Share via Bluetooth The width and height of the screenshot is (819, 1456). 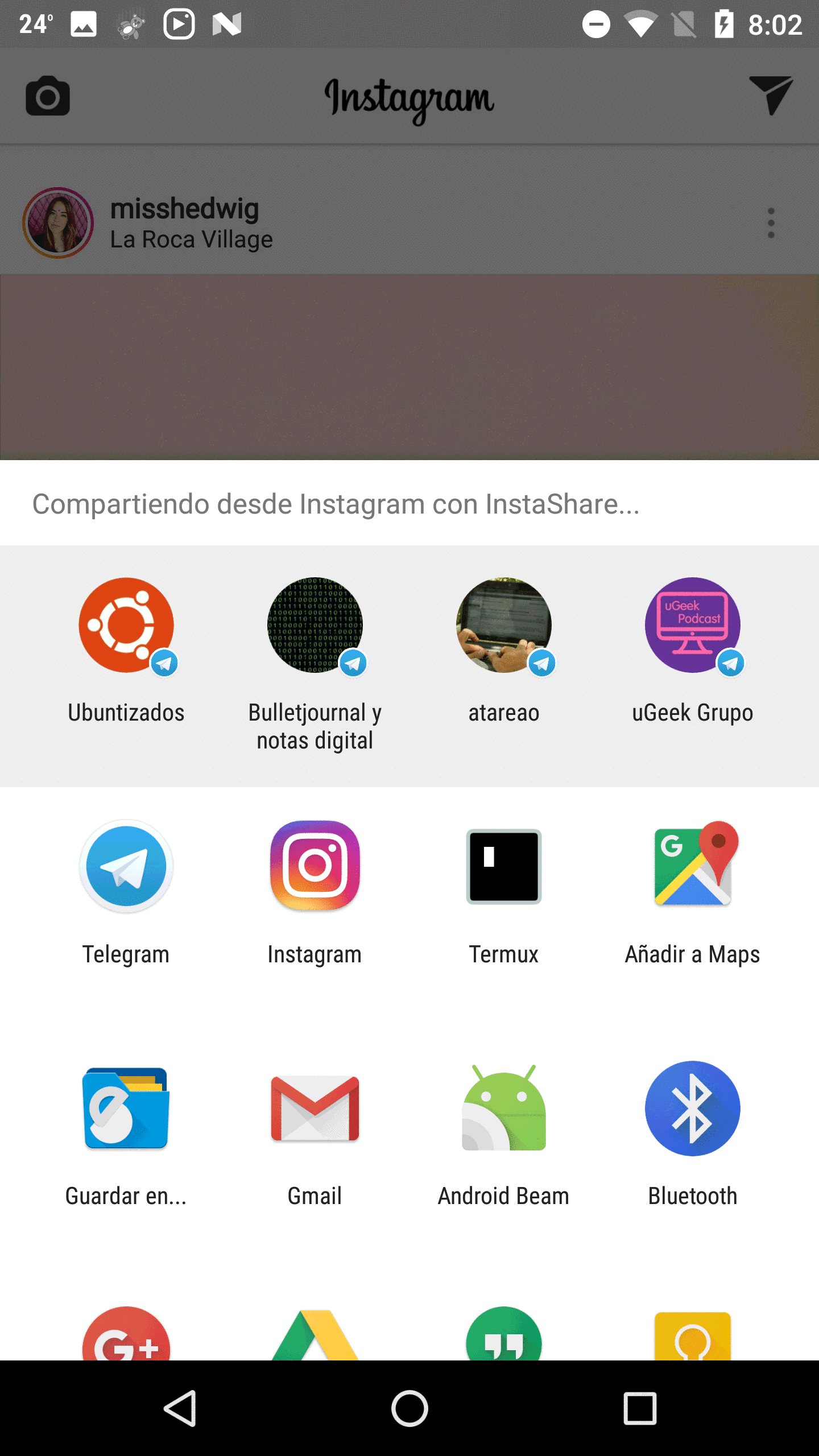pos(692,1109)
